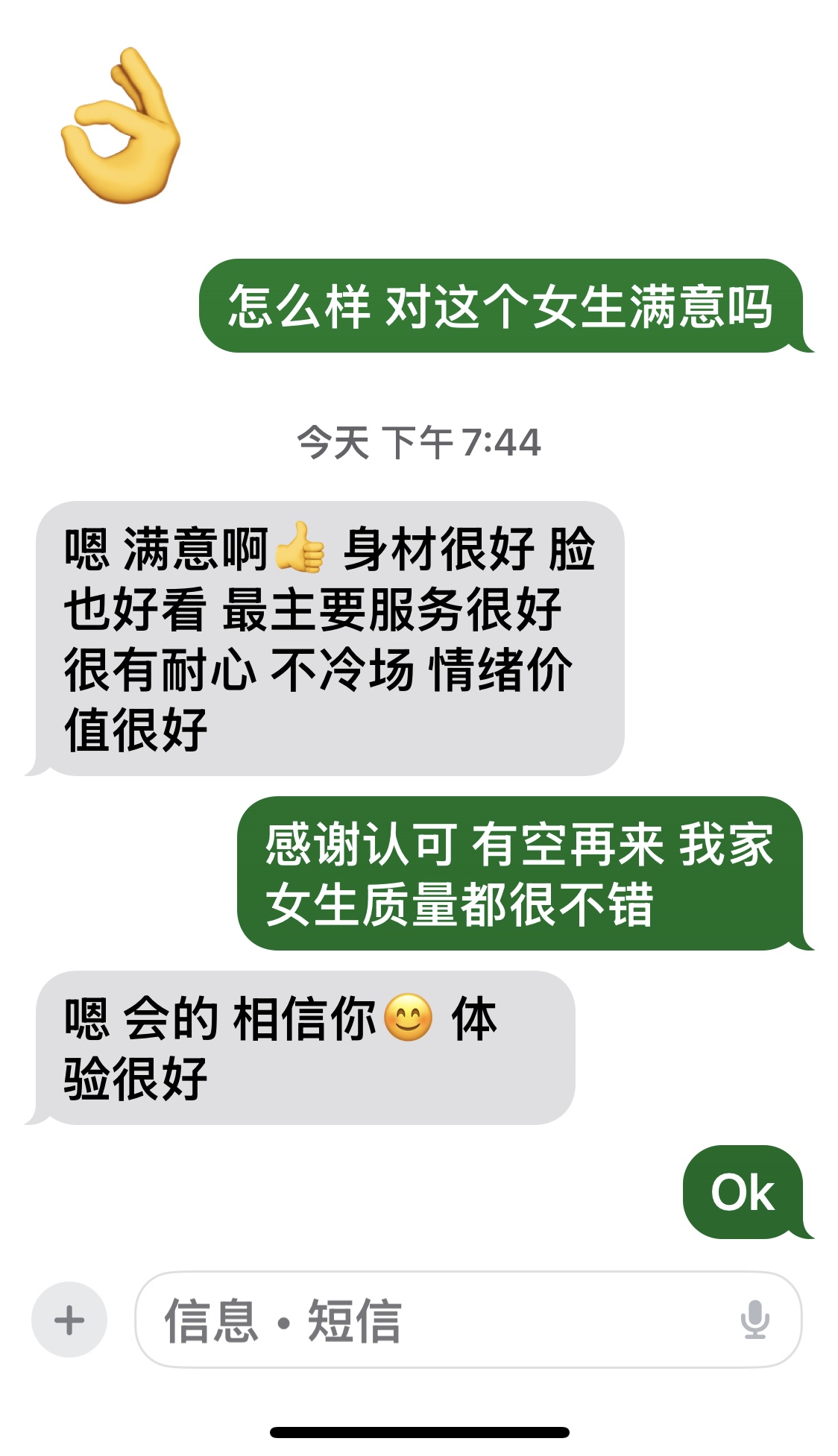Start voice dictation with the microphone icon
The width and height of the screenshot is (838, 1456).
[x=754, y=1320]
